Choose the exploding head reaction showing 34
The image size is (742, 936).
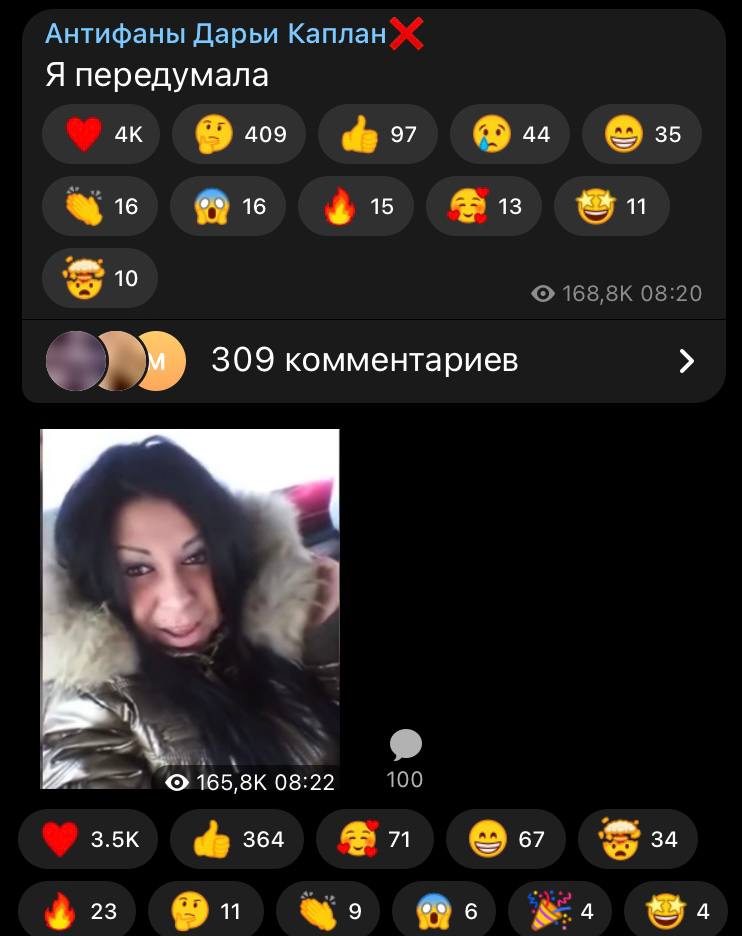[x=638, y=839]
